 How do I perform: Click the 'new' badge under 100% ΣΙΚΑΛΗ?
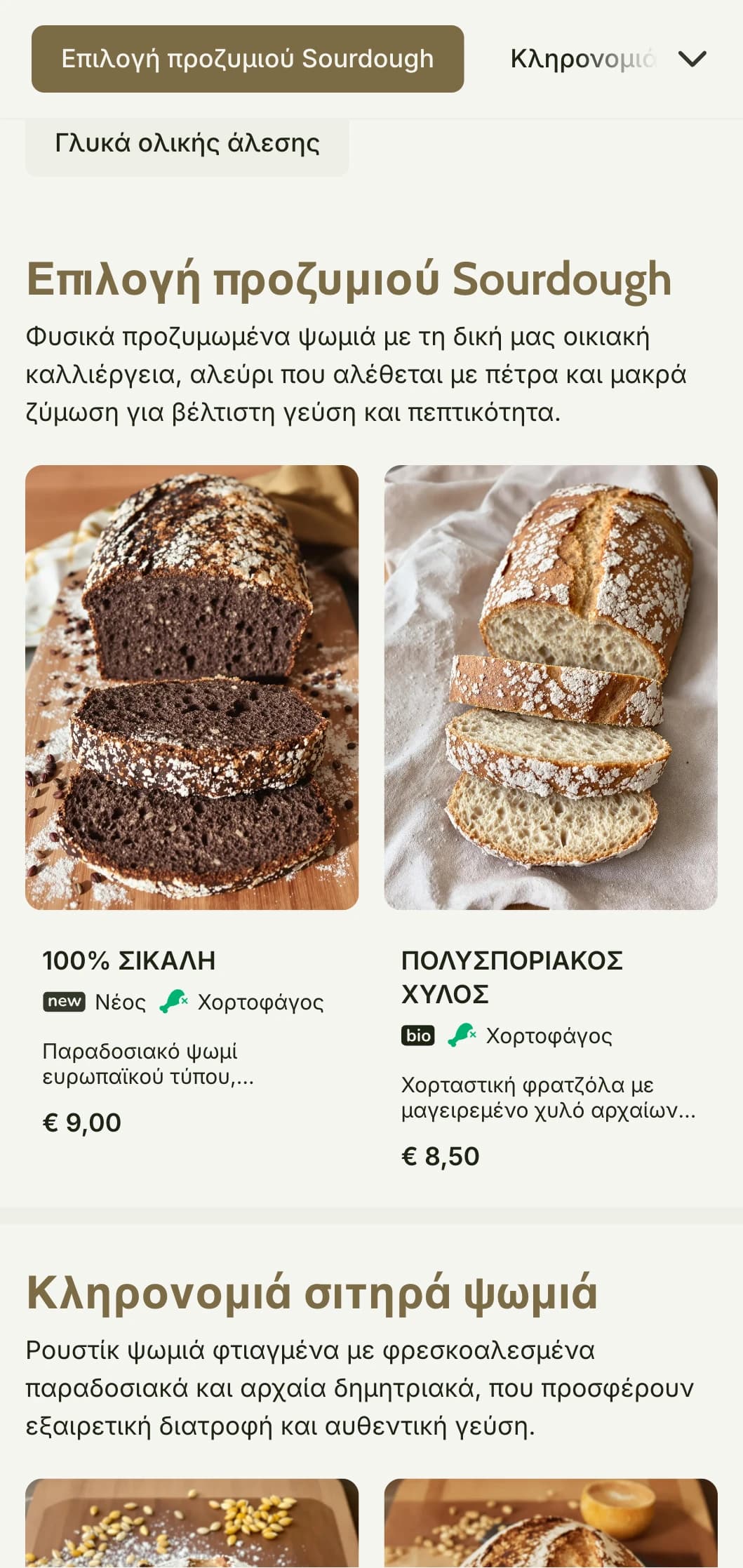(62, 1002)
